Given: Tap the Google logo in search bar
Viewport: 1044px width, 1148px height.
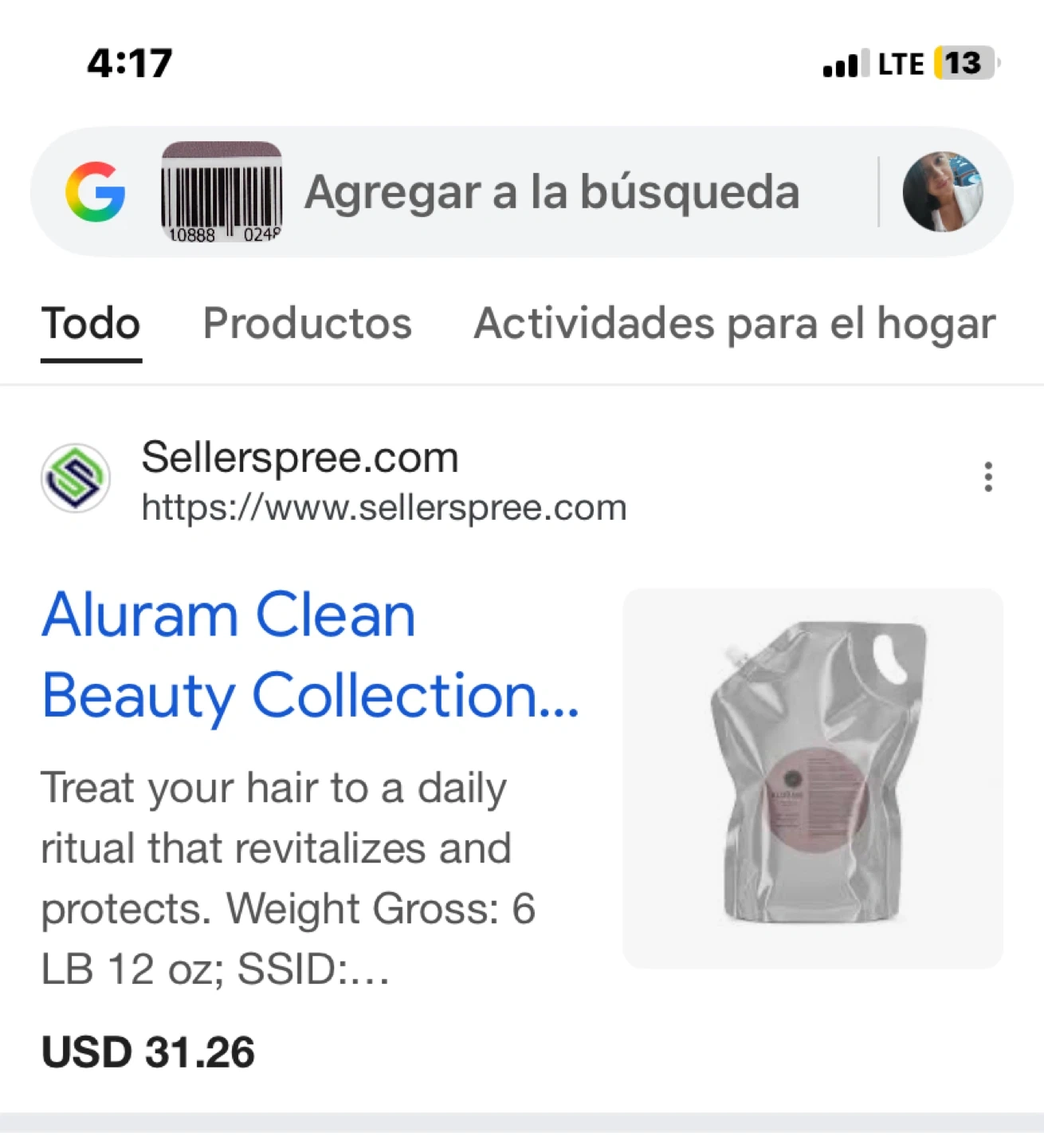Looking at the screenshot, I should coord(96,192).
